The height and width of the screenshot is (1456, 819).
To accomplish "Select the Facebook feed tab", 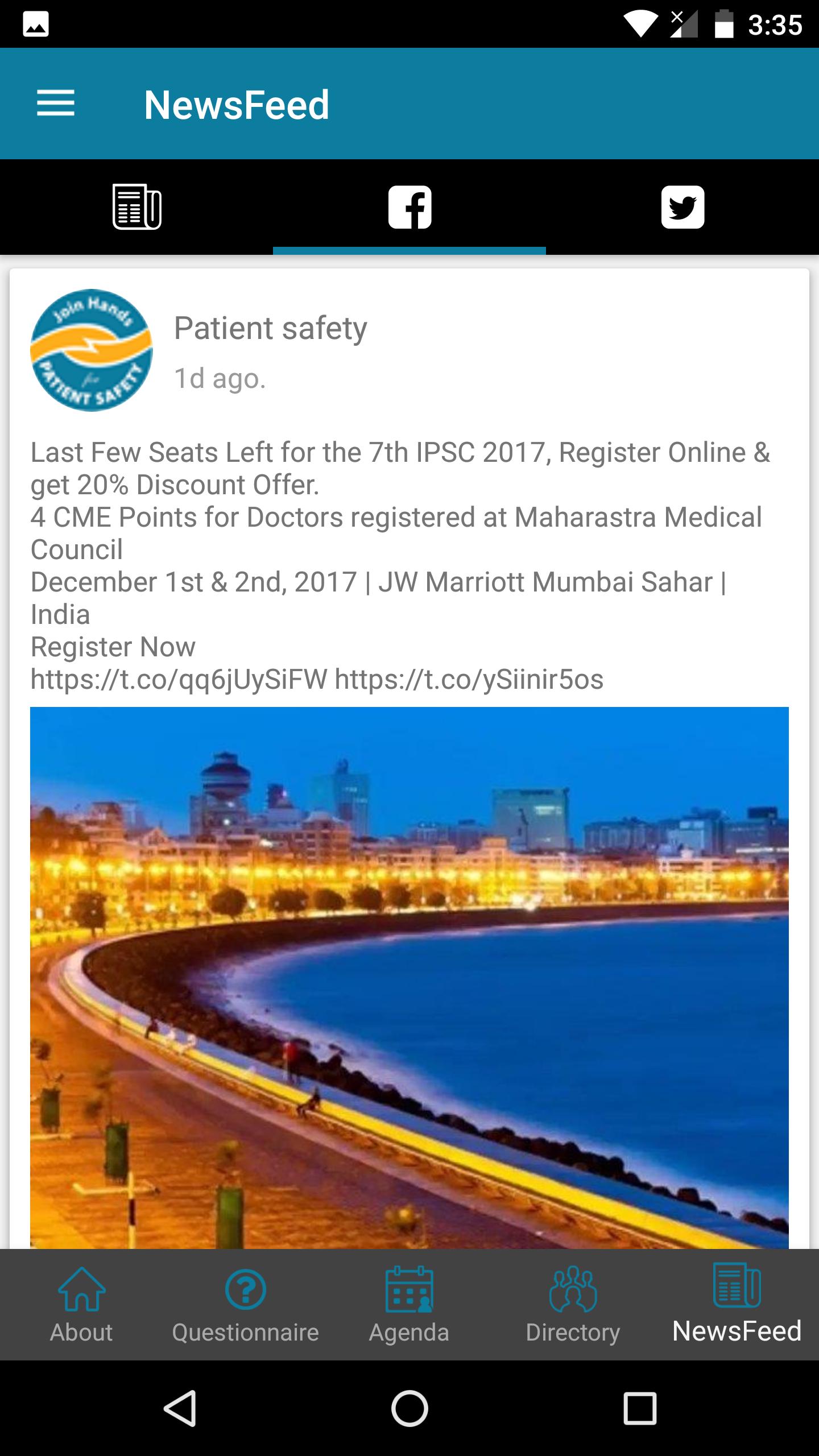I will (409, 207).
